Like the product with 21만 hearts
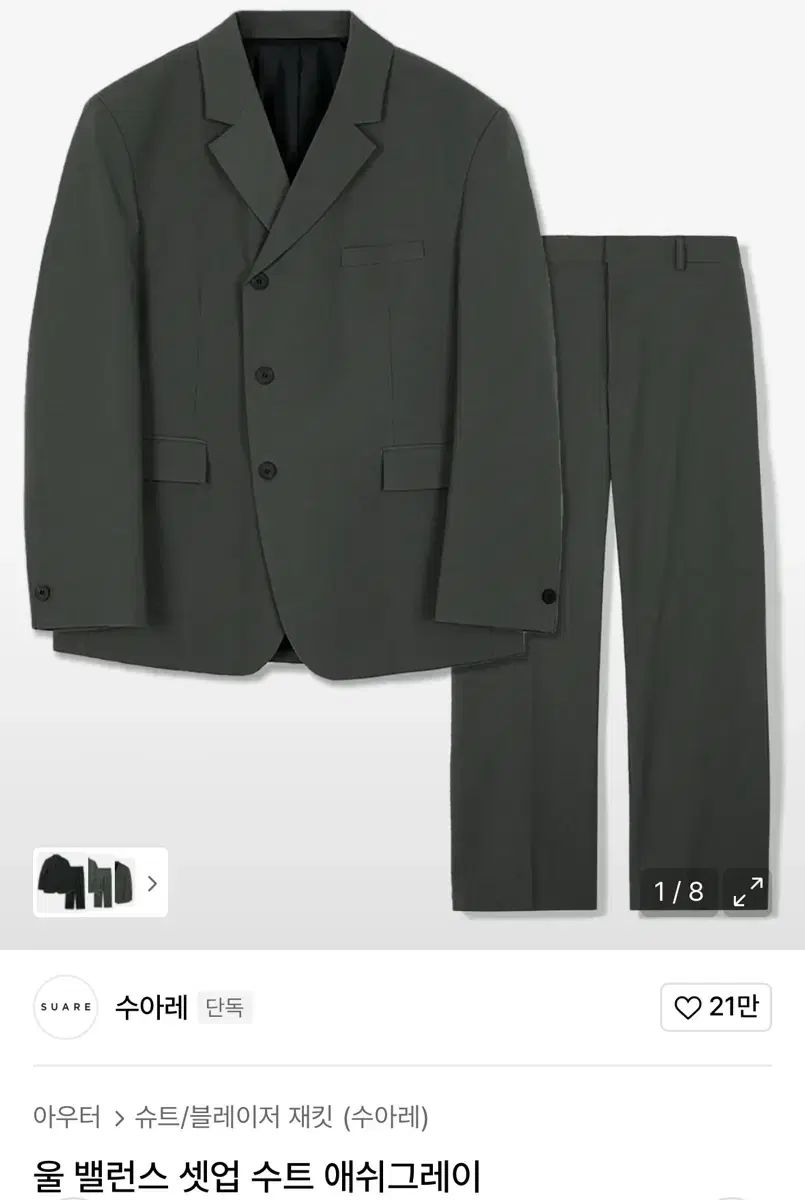805x1200 pixels. point(717,1008)
